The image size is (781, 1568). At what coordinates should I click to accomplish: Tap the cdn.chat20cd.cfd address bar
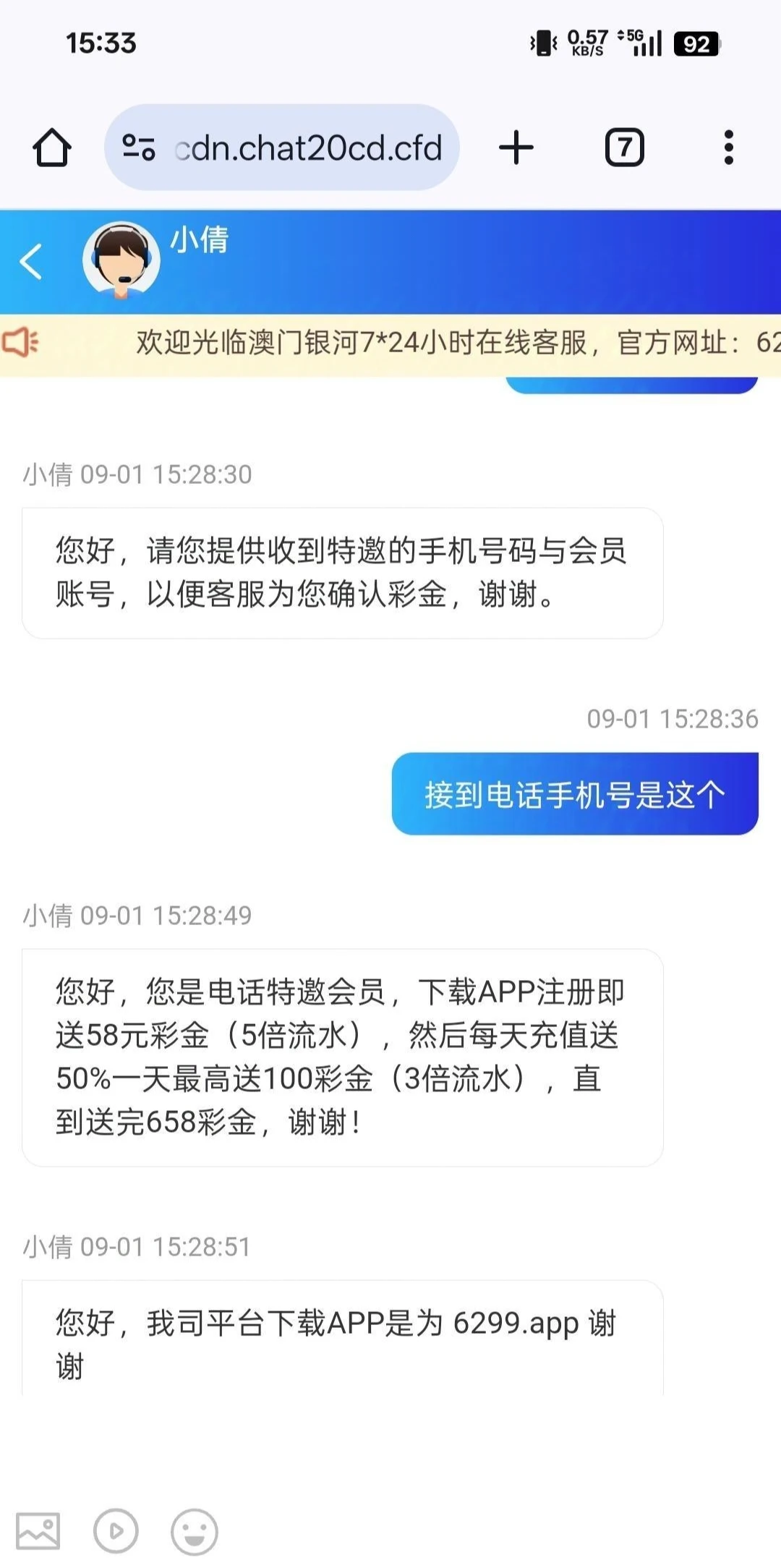tap(307, 148)
